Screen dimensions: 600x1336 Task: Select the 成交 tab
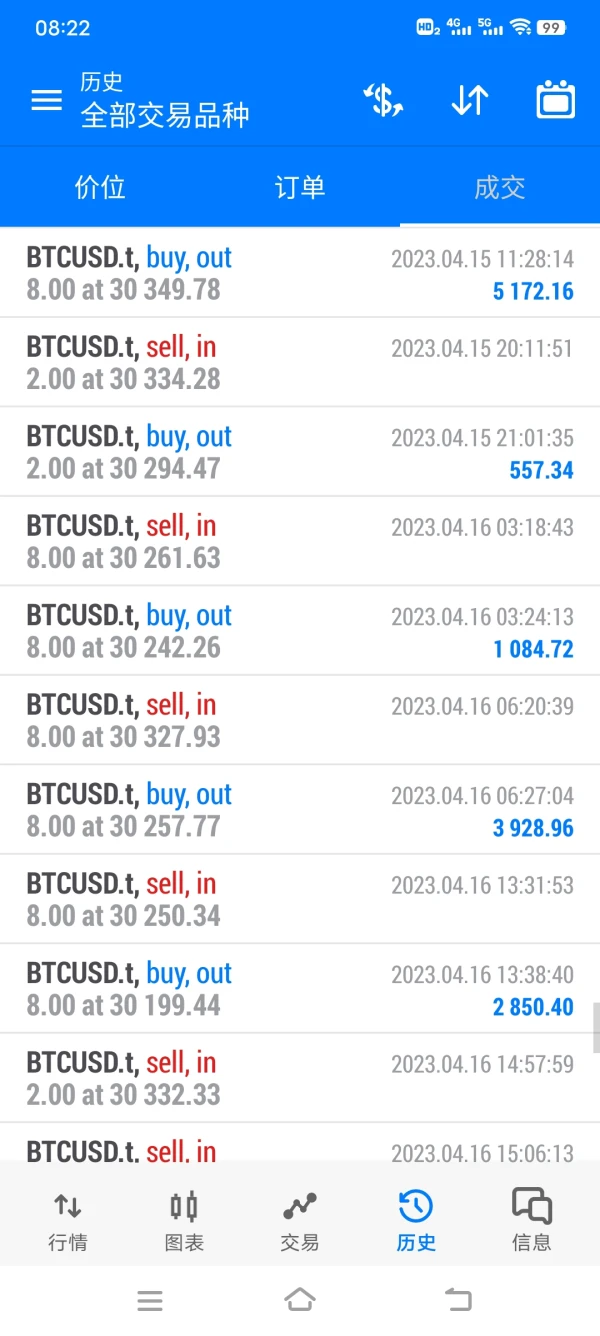click(x=500, y=187)
